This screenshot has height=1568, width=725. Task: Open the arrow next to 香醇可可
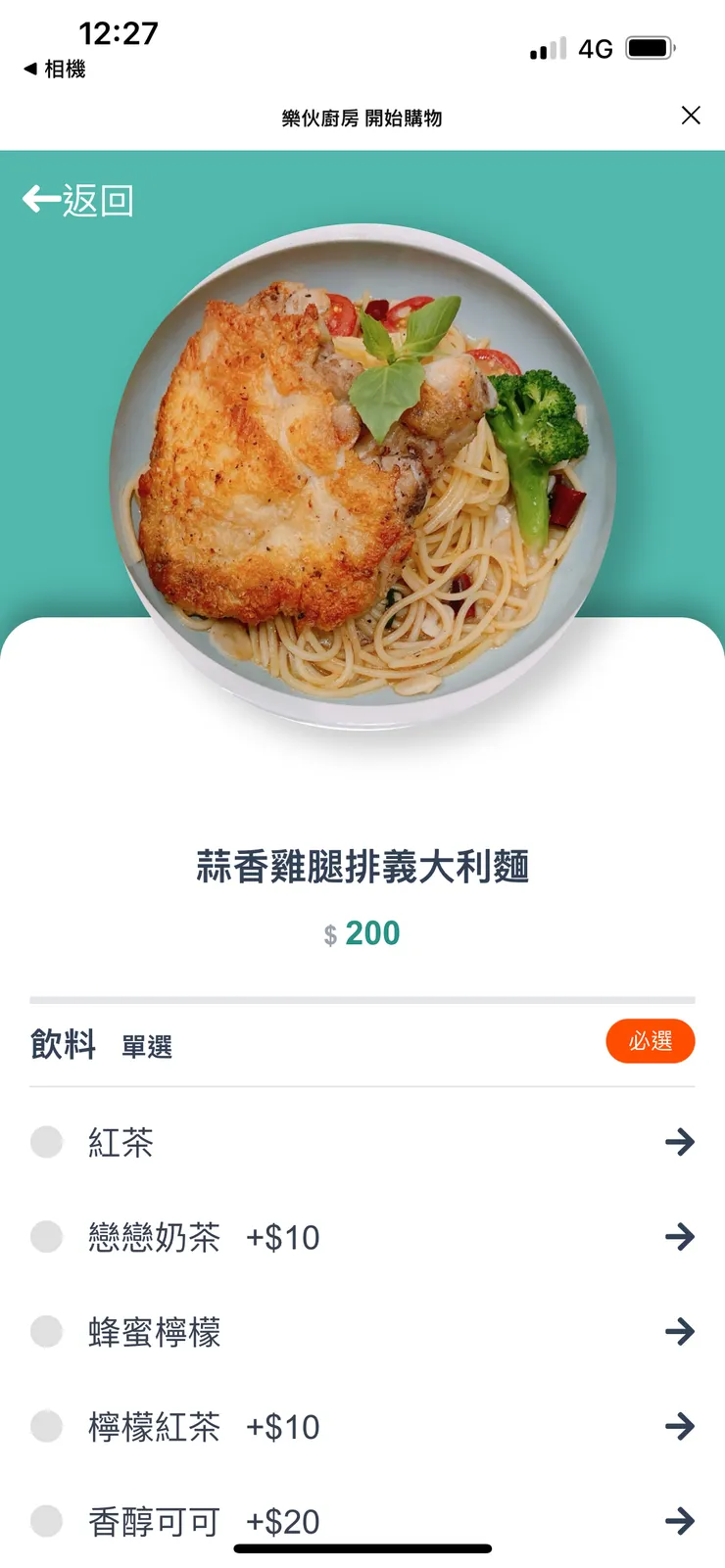680,1521
